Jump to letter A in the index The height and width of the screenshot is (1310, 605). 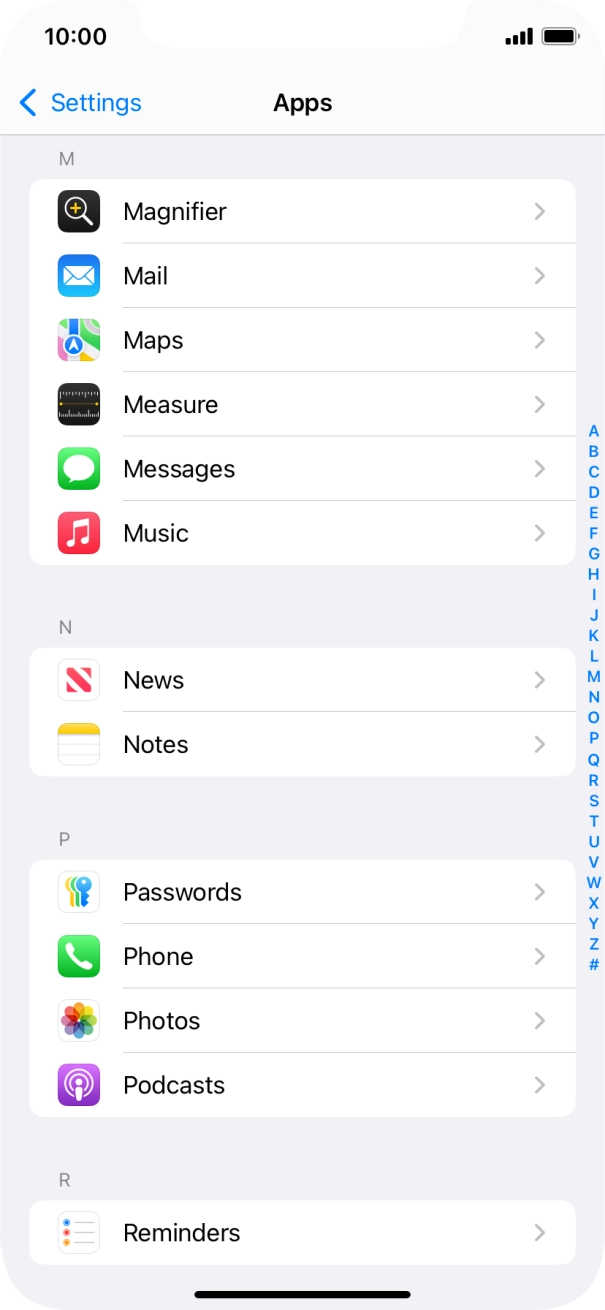(x=594, y=431)
